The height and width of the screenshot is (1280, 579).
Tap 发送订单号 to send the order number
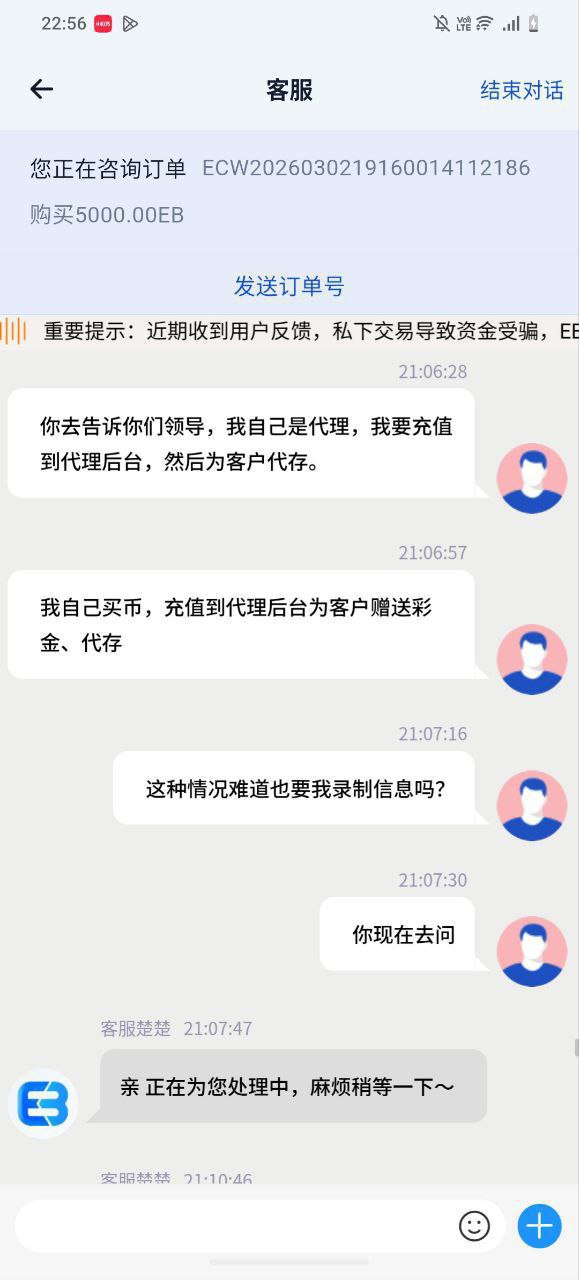(289, 286)
